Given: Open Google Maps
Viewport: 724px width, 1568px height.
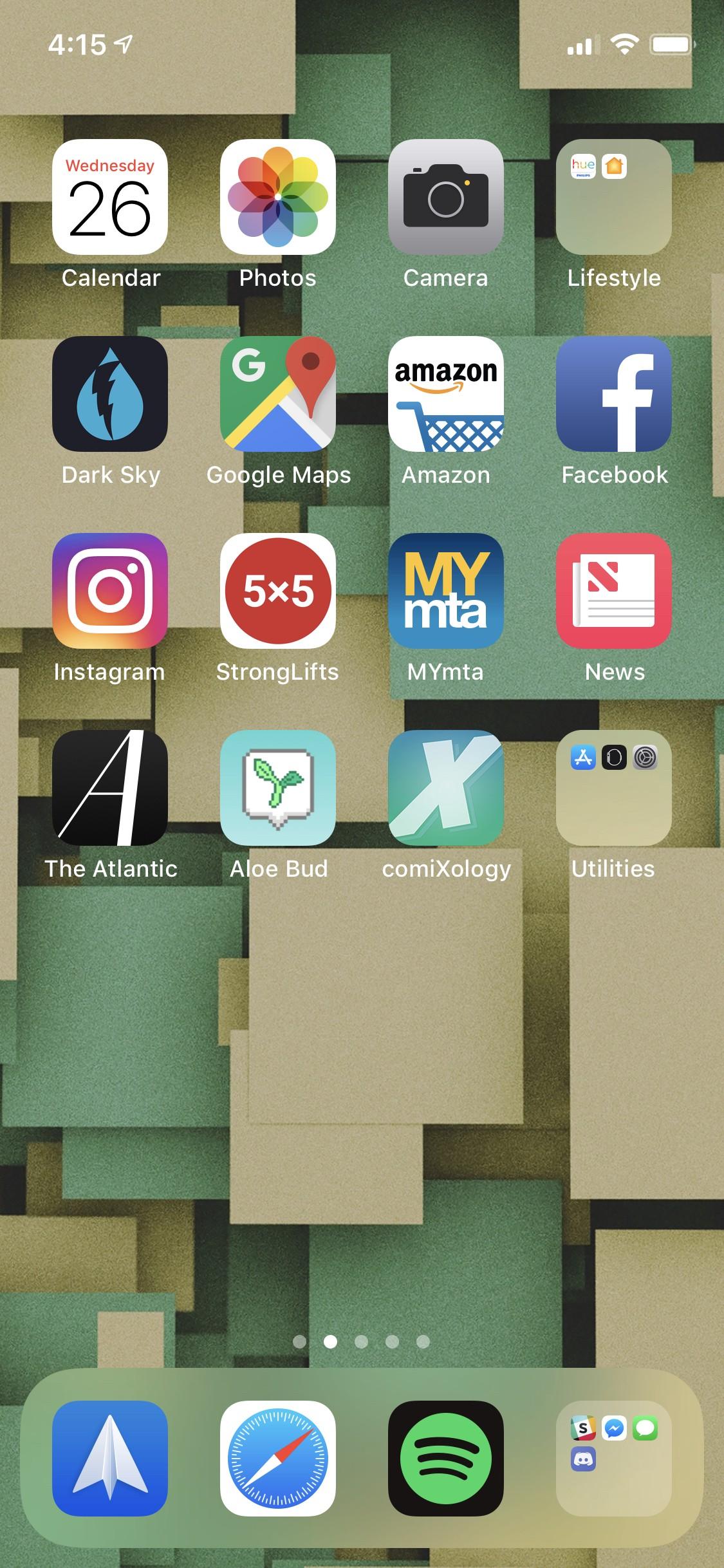Looking at the screenshot, I should coord(278,394).
